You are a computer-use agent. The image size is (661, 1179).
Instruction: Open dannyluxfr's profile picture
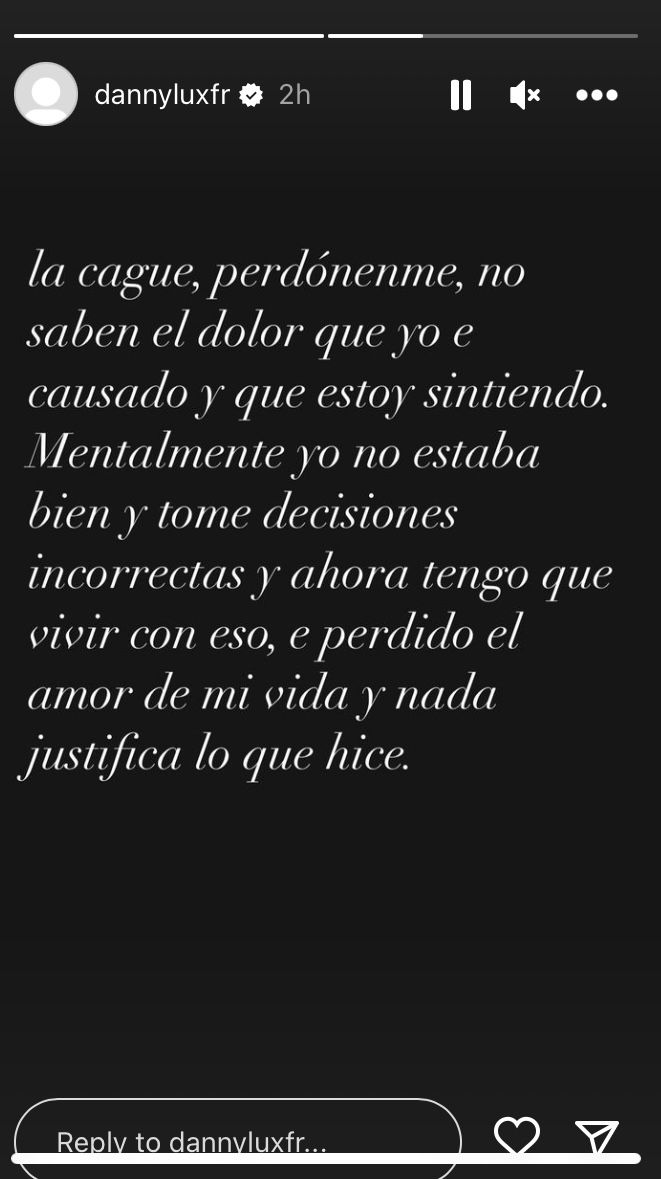pos(46,94)
